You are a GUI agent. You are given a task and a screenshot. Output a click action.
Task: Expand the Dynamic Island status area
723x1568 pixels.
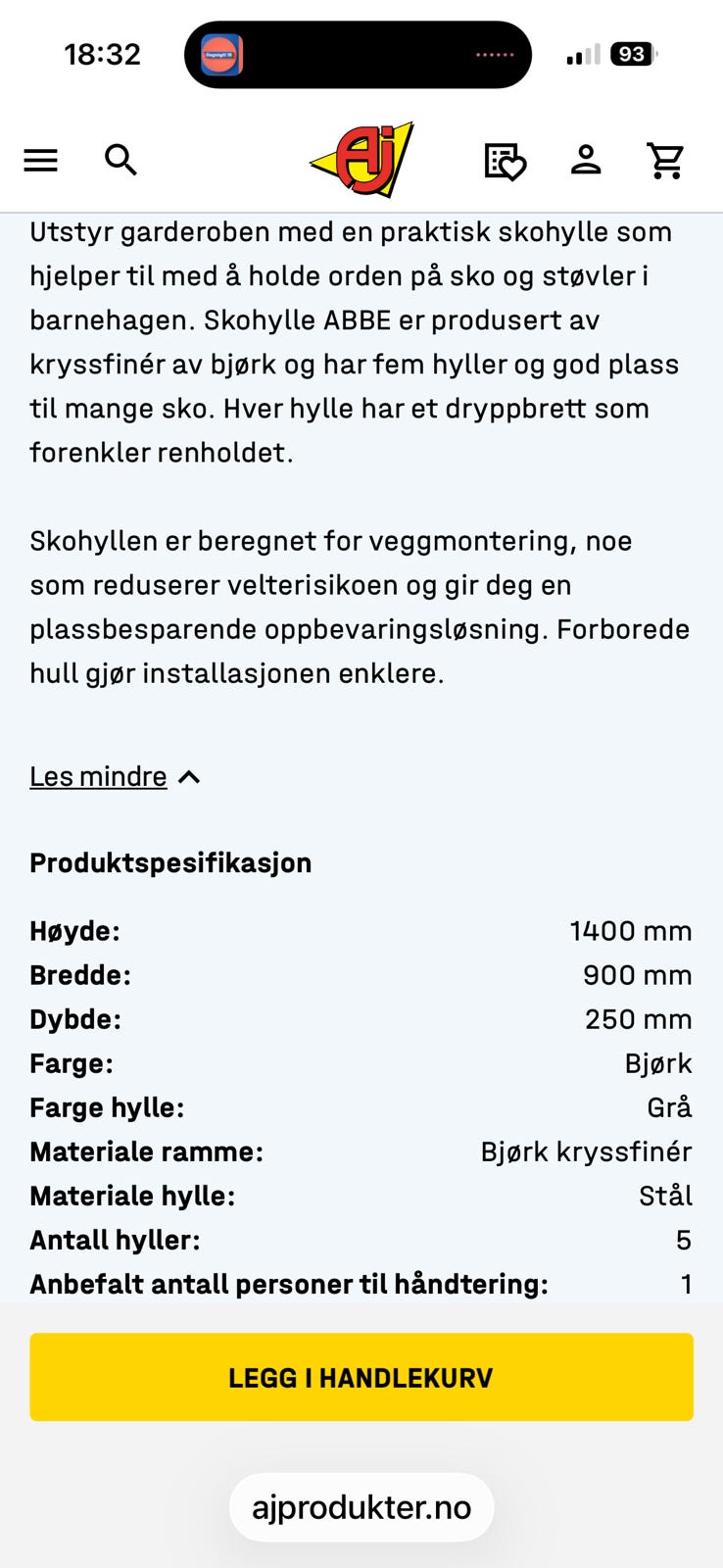coord(358,54)
